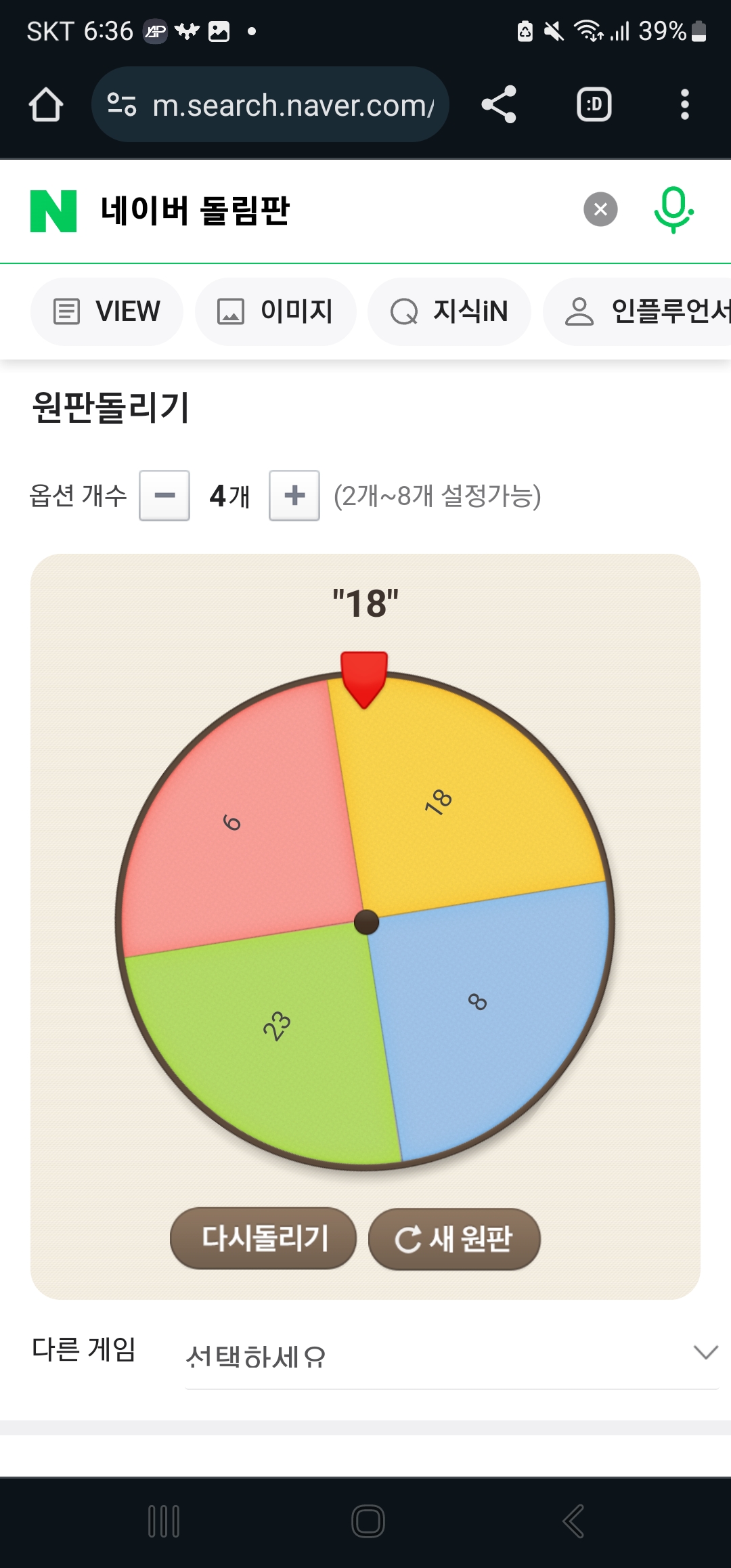The height and width of the screenshot is (1568, 731).
Task: Spin again with 다시돌리기
Action: (263, 1238)
